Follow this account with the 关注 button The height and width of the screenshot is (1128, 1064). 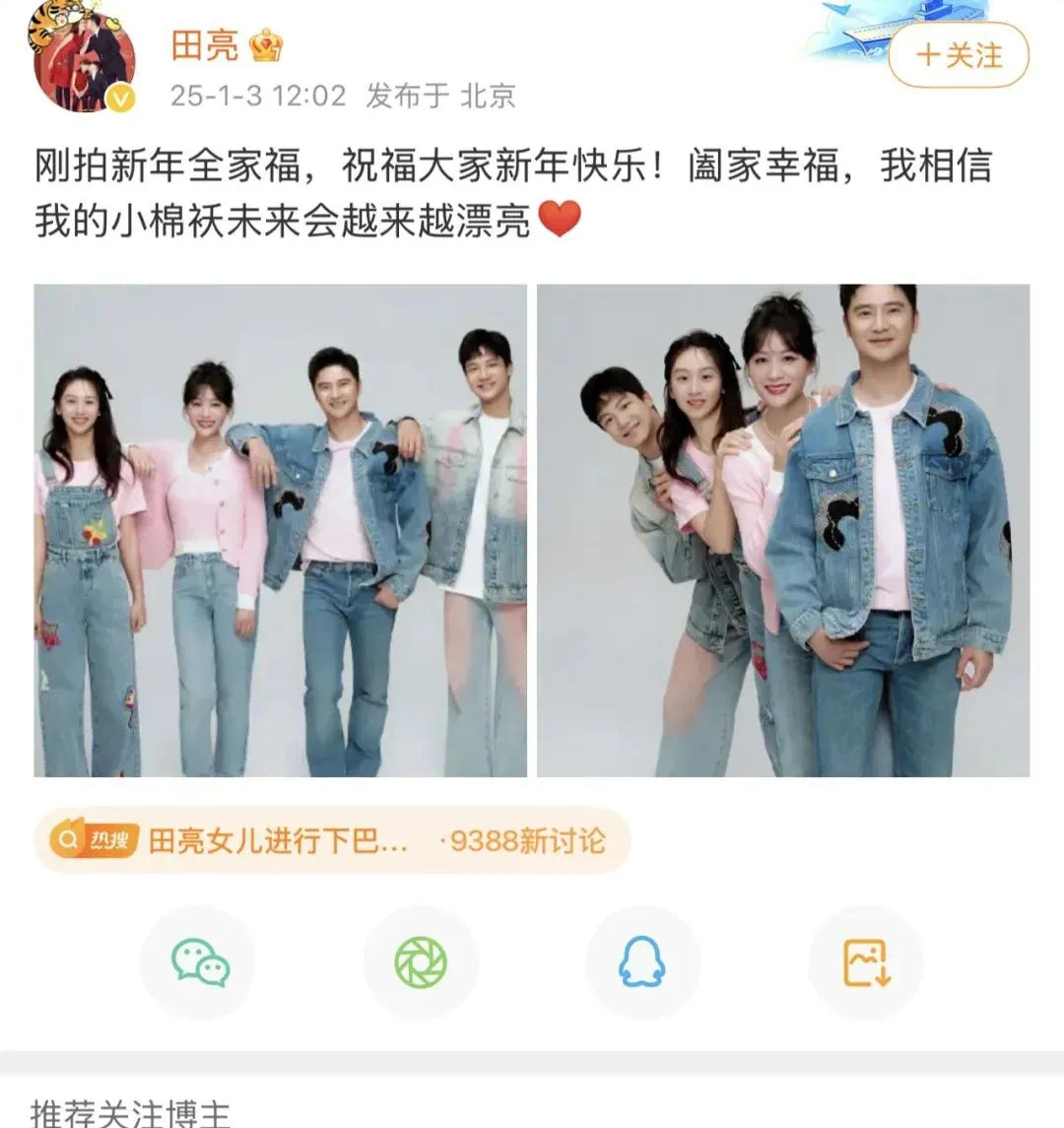pos(959,55)
